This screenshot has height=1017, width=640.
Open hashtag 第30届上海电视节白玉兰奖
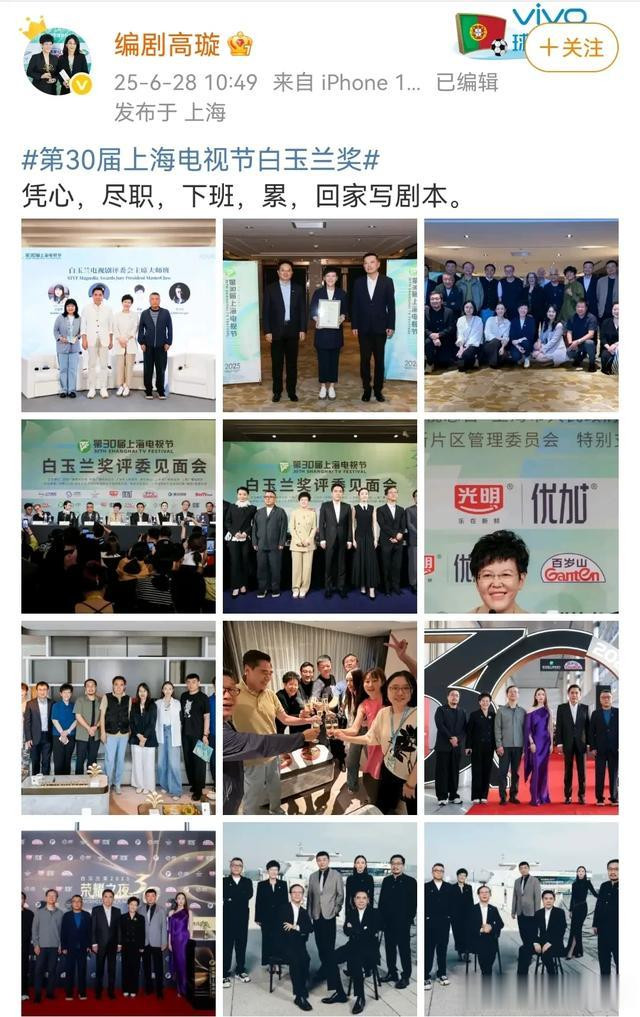coord(201,160)
